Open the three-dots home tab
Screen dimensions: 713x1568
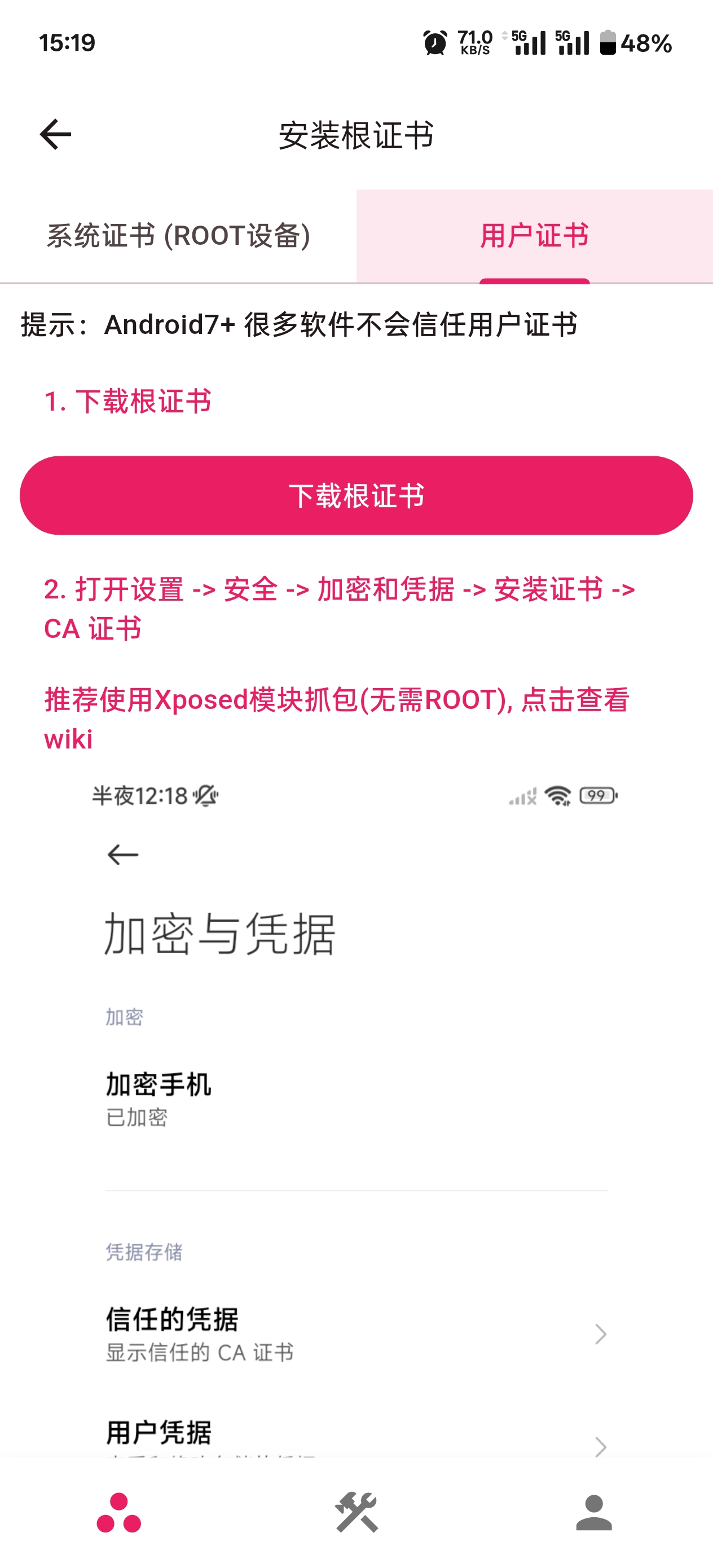(118, 1513)
